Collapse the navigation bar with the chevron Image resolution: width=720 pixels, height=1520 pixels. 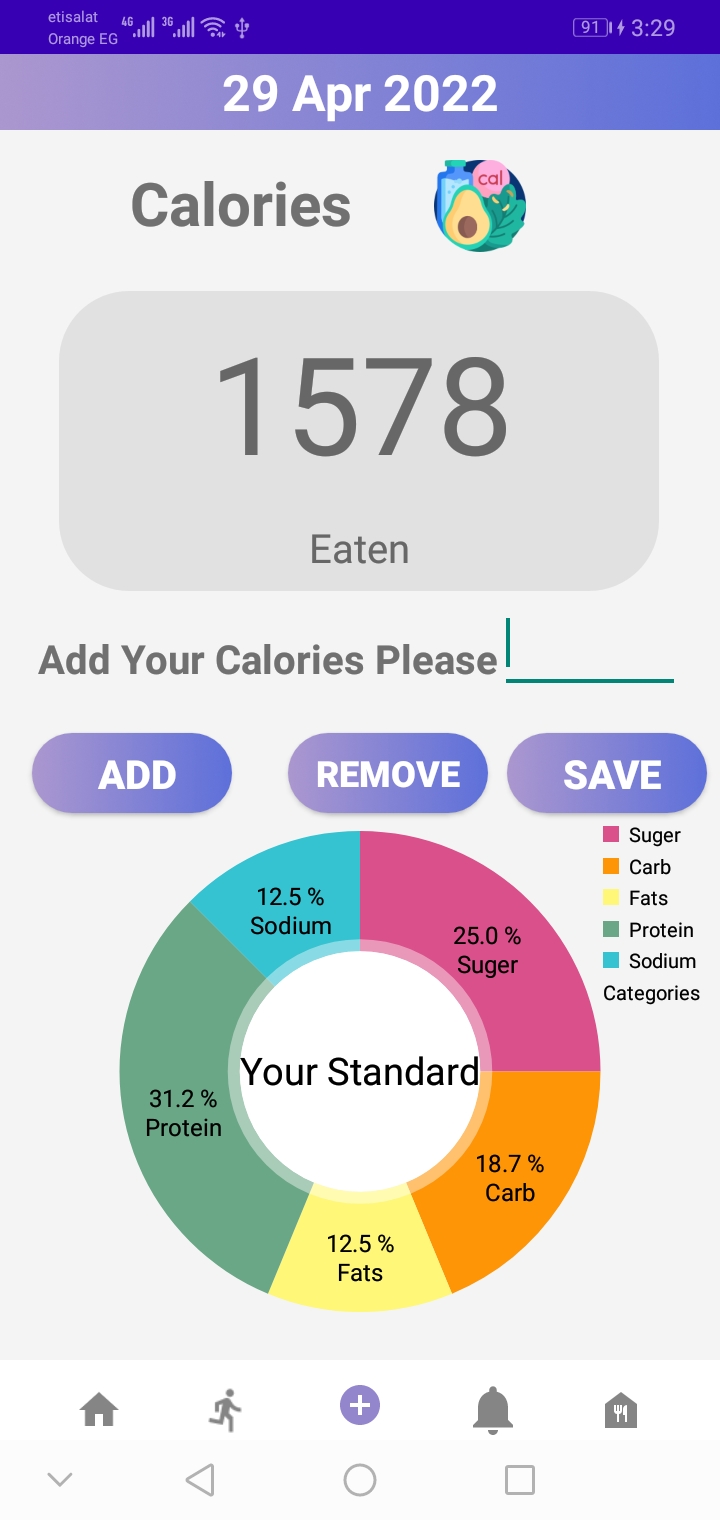62,1480
